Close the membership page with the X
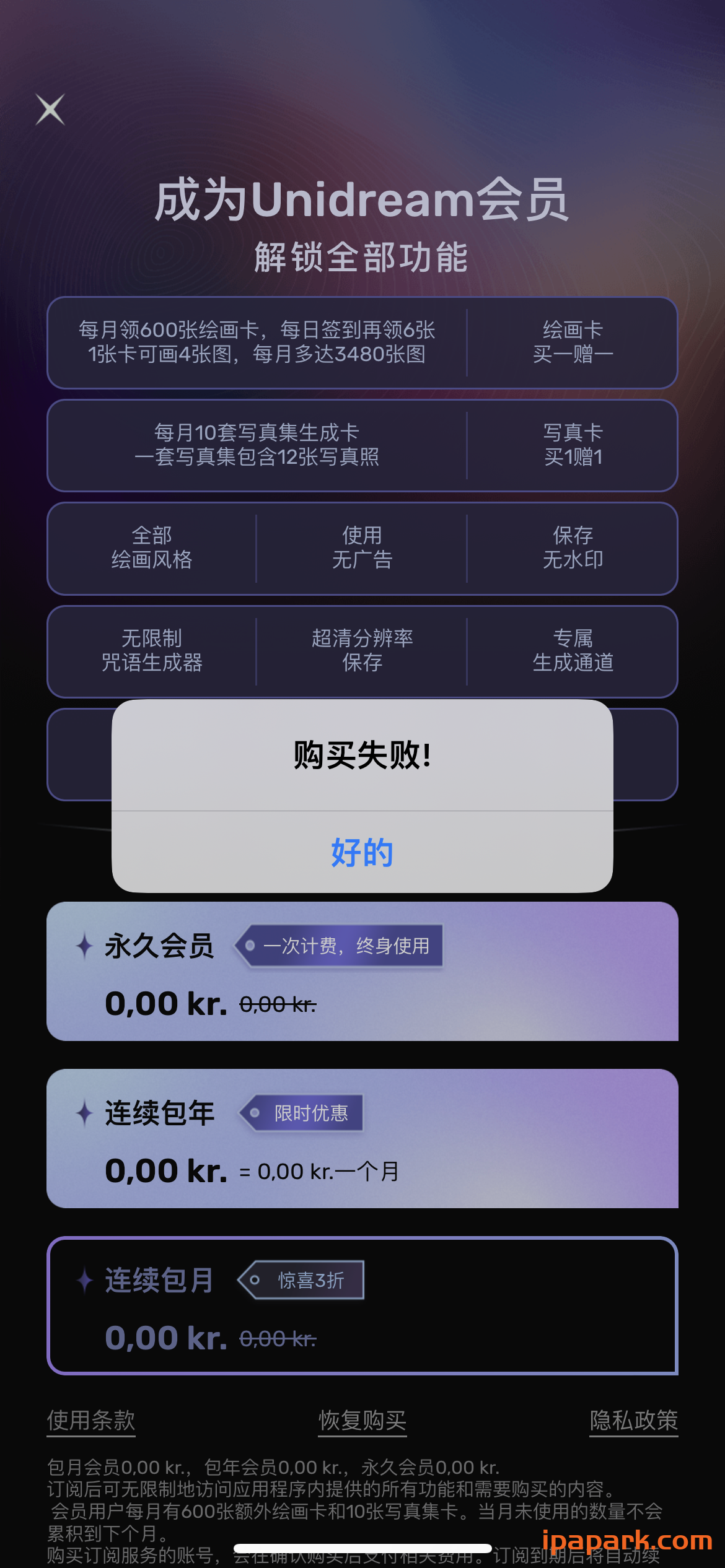 pyautogui.click(x=50, y=110)
